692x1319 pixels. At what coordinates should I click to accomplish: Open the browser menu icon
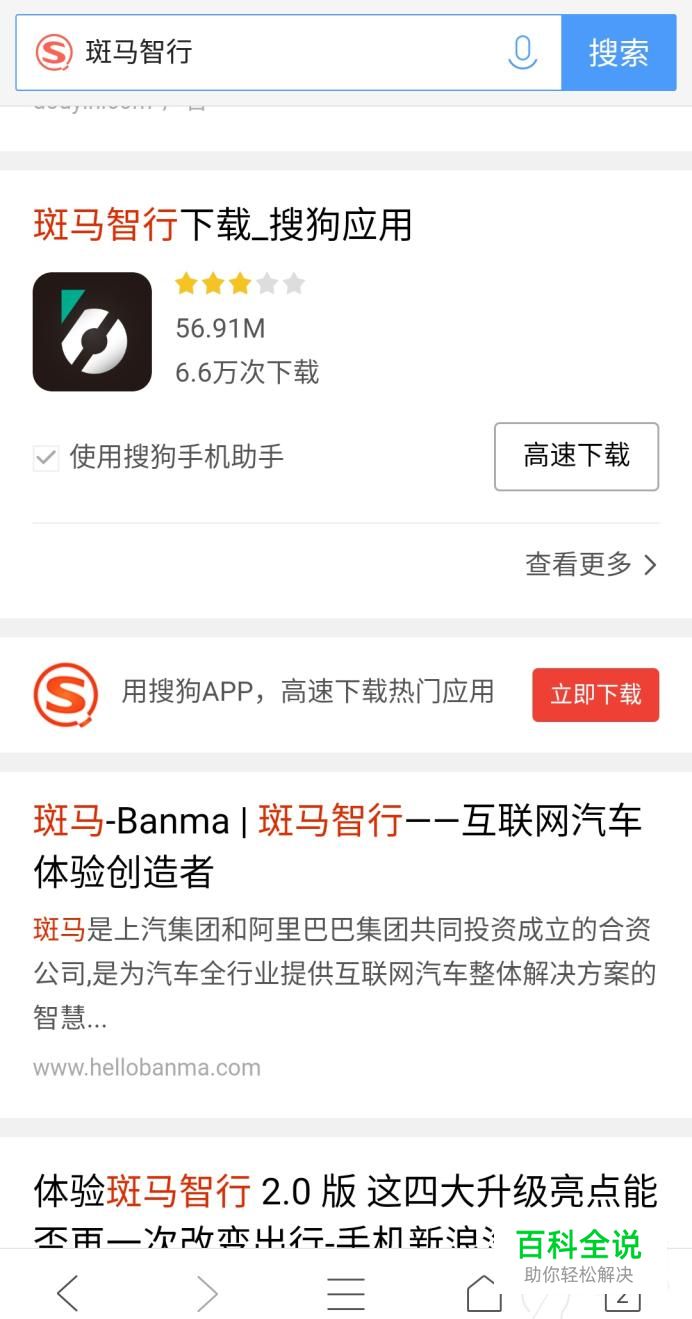click(346, 1293)
